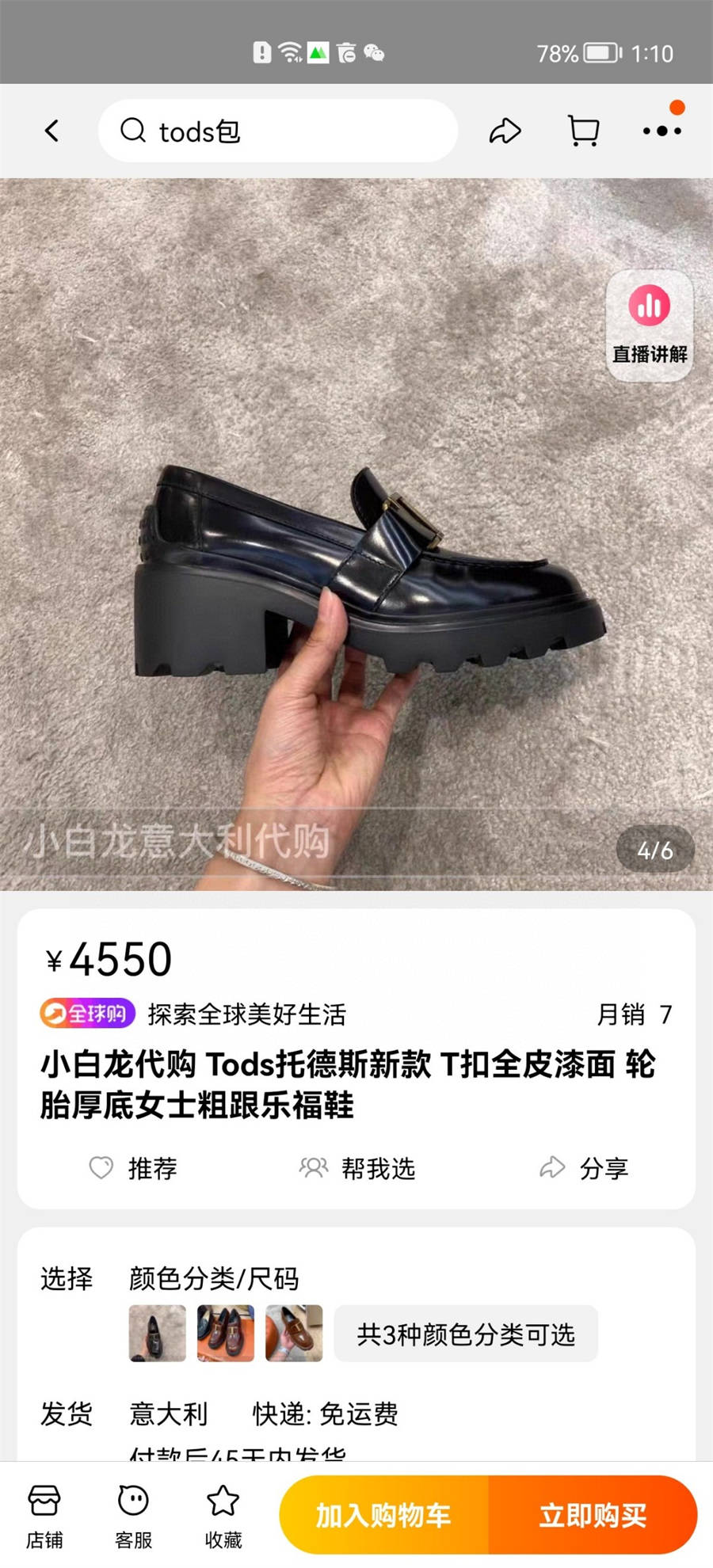Tap 推荐 to recommend this item
The height and width of the screenshot is (1568, 713).
pos(133,1168)
